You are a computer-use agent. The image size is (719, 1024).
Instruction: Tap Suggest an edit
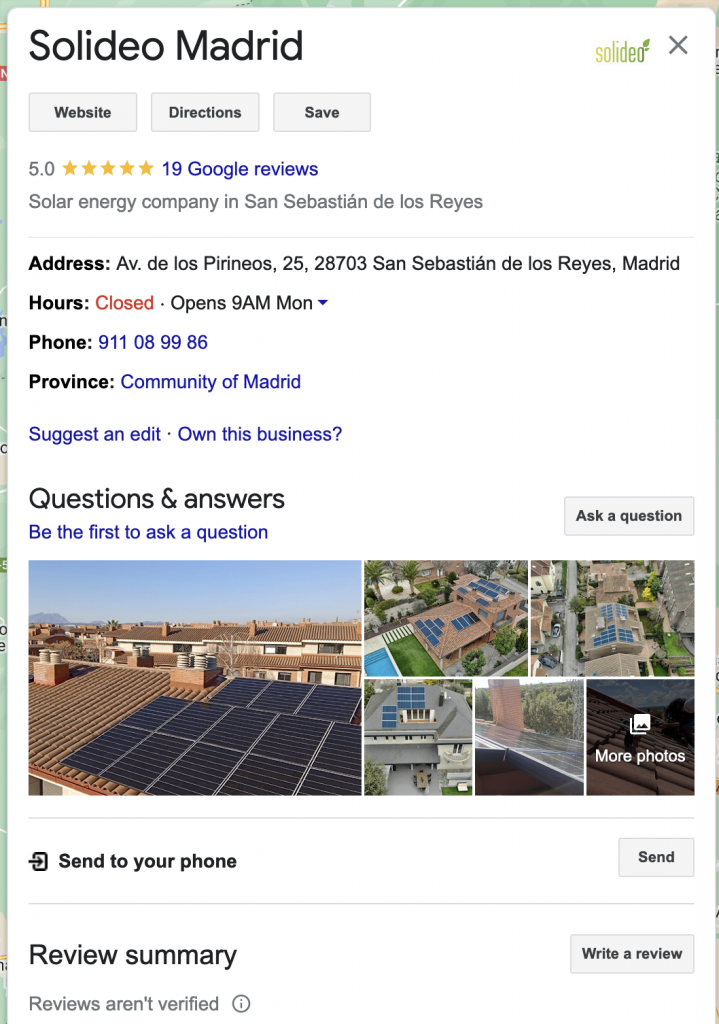click(95, 434)
